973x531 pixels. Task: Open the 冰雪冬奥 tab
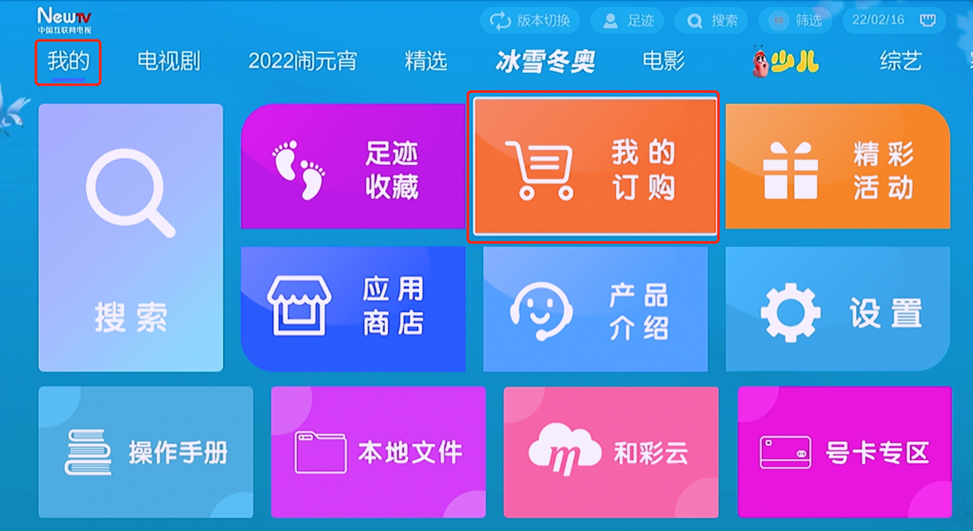(545, 62)
